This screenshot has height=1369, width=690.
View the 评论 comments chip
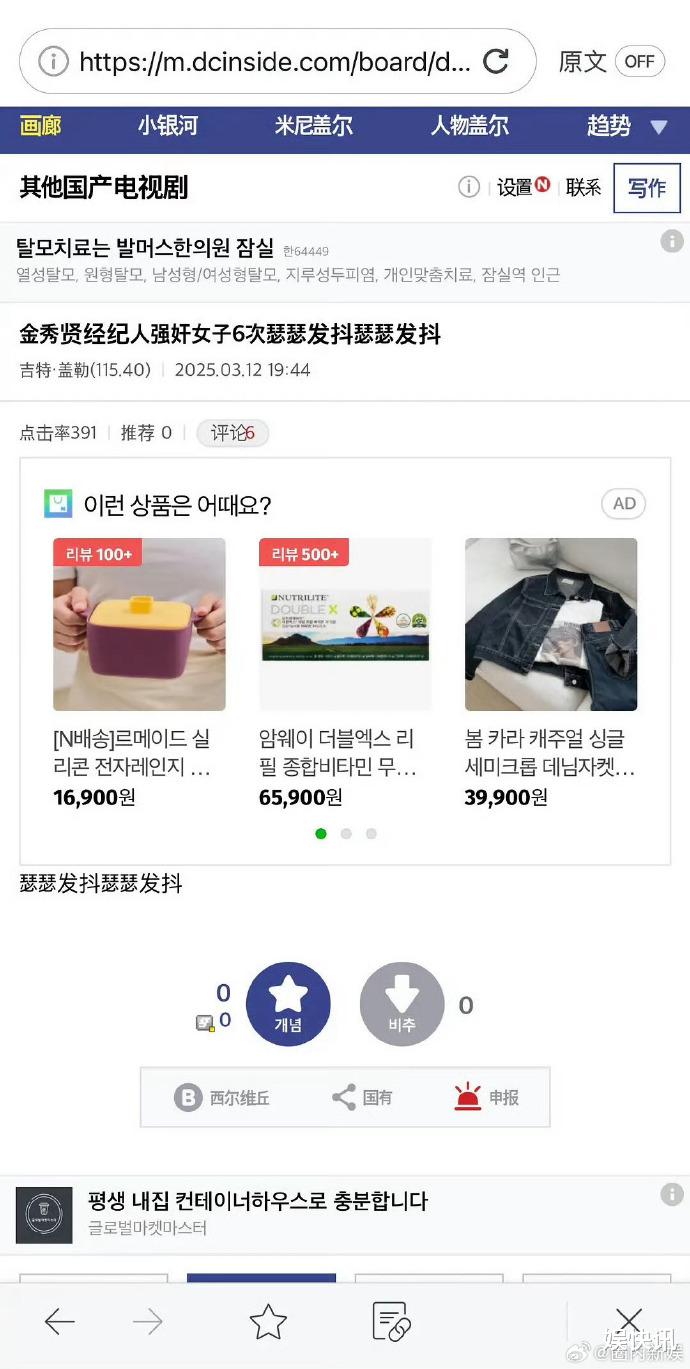pos(232,433)
